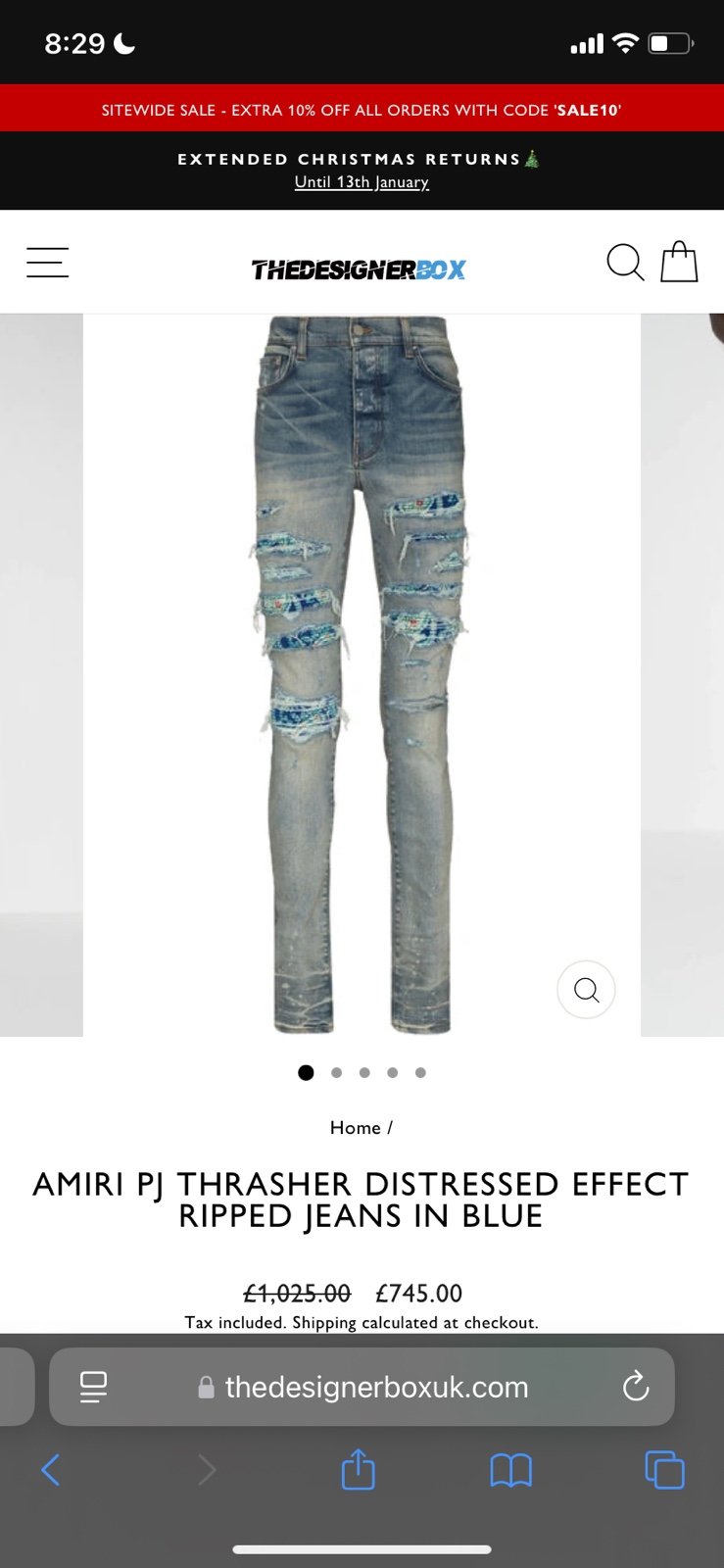Open the hamburger menu
Viewport: 724px width, 1568px height.
(47, 263)
